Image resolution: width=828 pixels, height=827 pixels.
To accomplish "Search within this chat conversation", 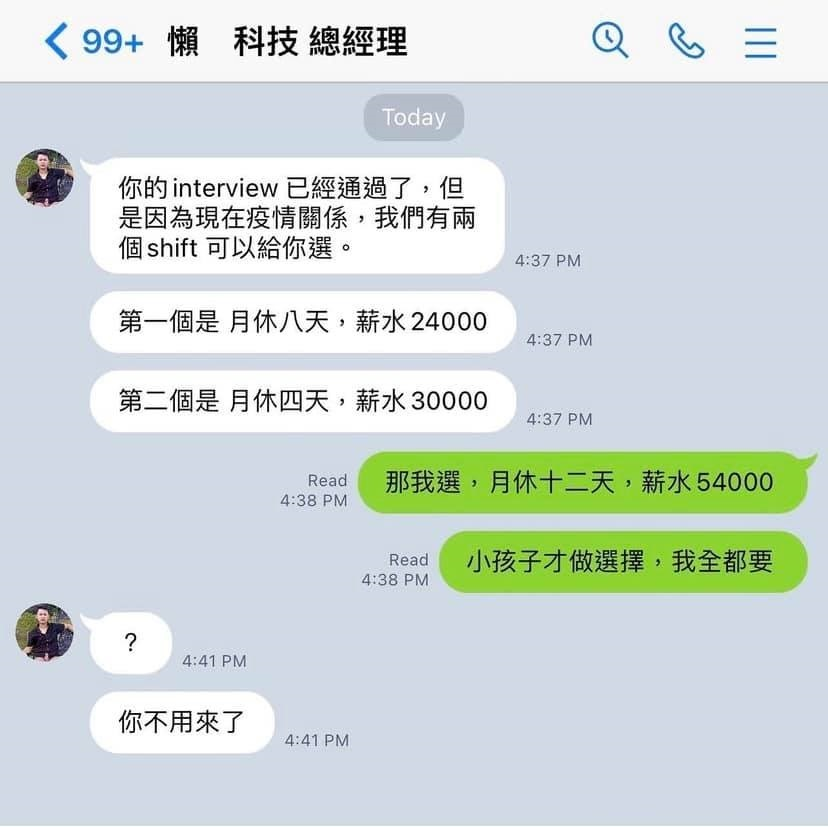I will tap(609, 41).
